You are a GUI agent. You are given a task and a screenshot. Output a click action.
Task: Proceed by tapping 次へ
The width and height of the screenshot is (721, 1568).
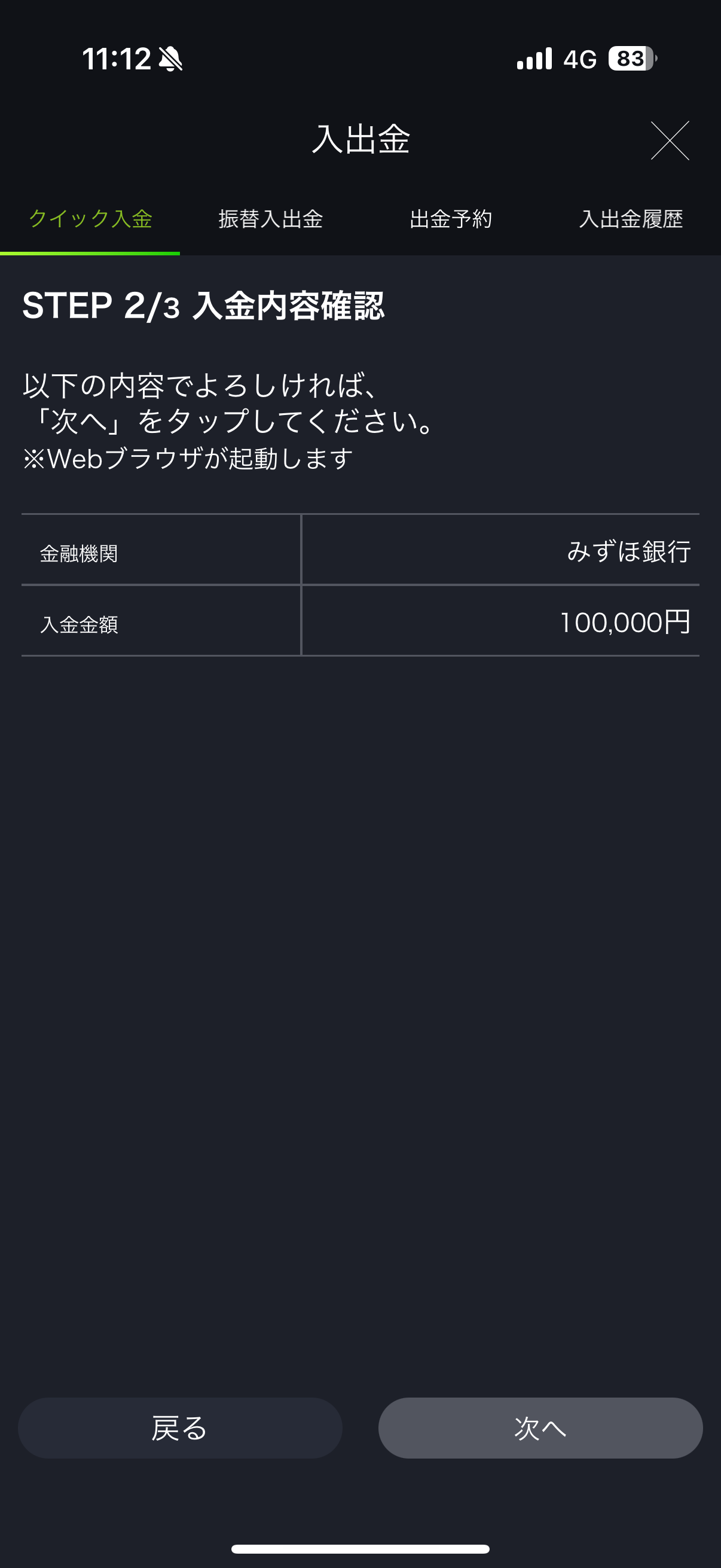[540, 1427]
